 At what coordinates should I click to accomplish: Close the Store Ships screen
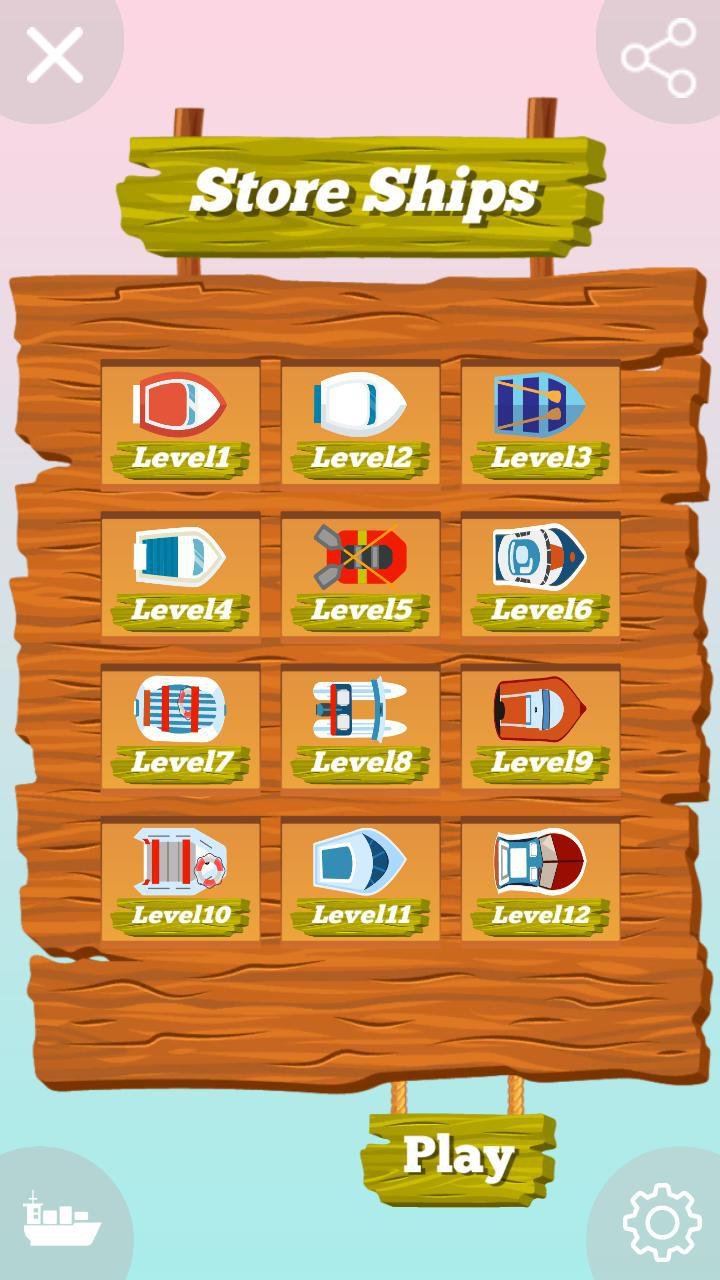coord(55,54)
